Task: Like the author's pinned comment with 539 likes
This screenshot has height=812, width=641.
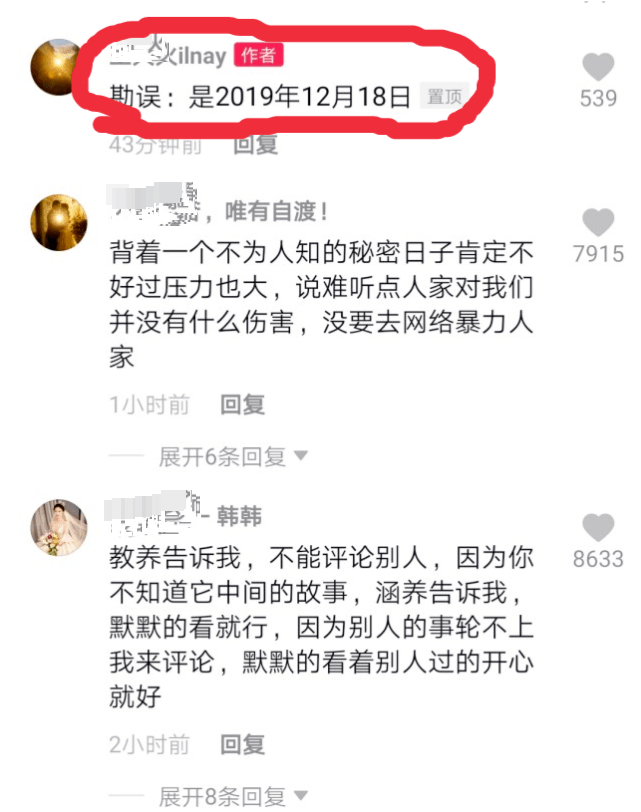Action: [598, 68]
